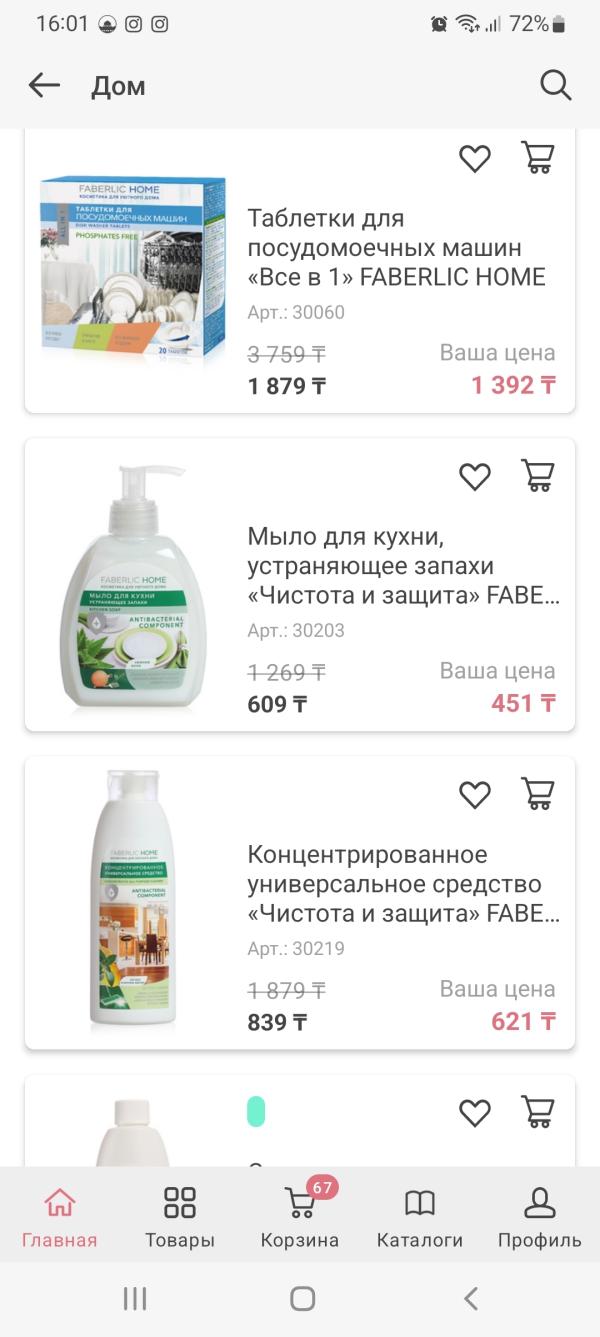Screen dimensions: 600x1337
Task: Switch to the Товары tab
Action: tap(180, 1216)
